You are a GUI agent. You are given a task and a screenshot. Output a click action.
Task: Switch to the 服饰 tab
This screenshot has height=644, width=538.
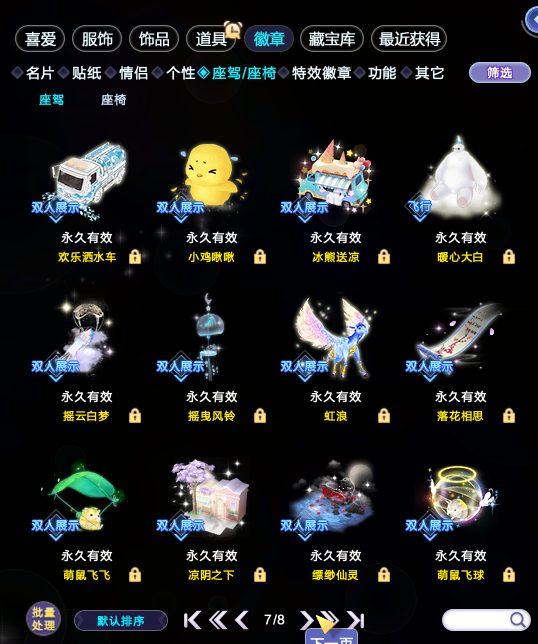pyautogui.click(x=97, y=39)
